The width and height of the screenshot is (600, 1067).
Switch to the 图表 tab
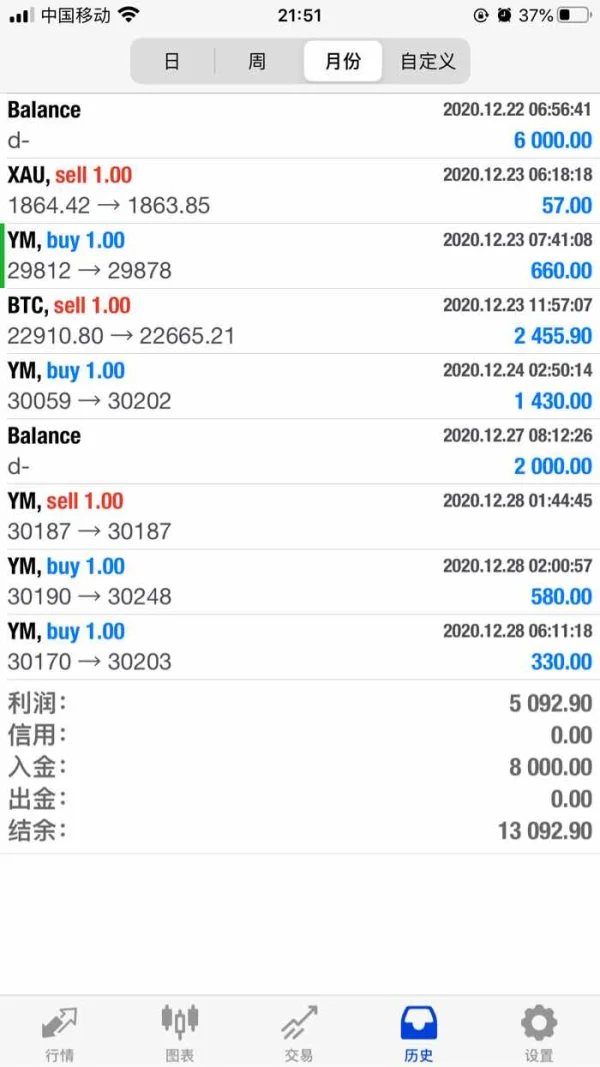180,1031
